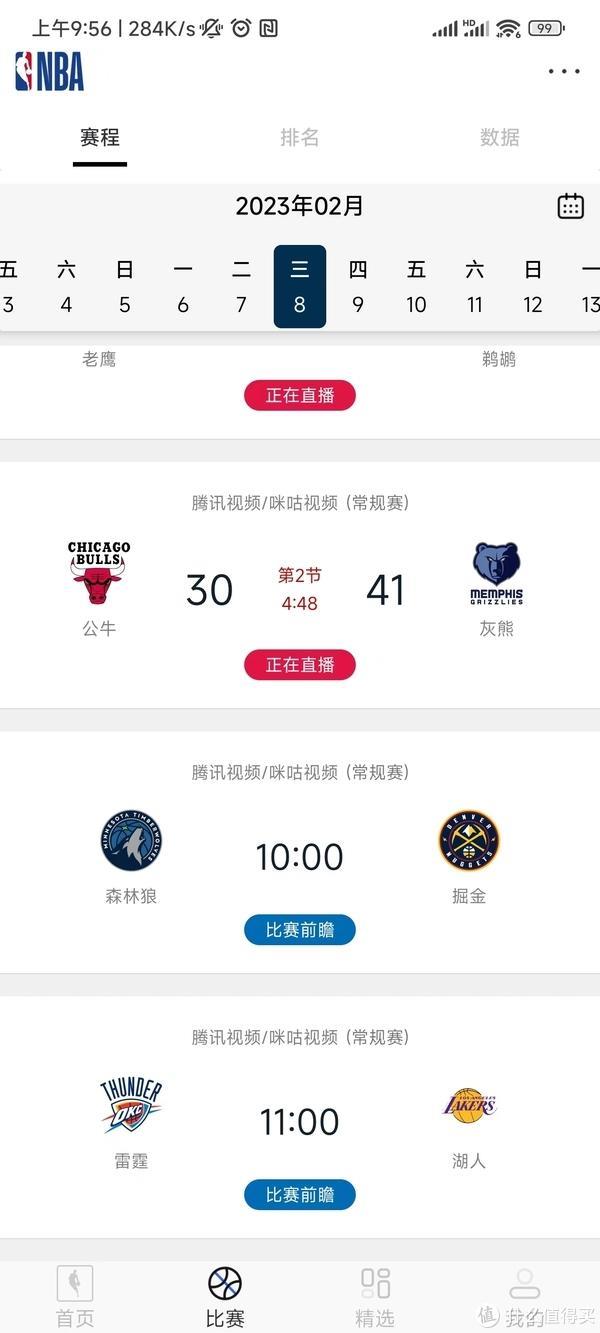Open the calendar date picker icon
This screenshot has width=600, height=1333.
571,206
